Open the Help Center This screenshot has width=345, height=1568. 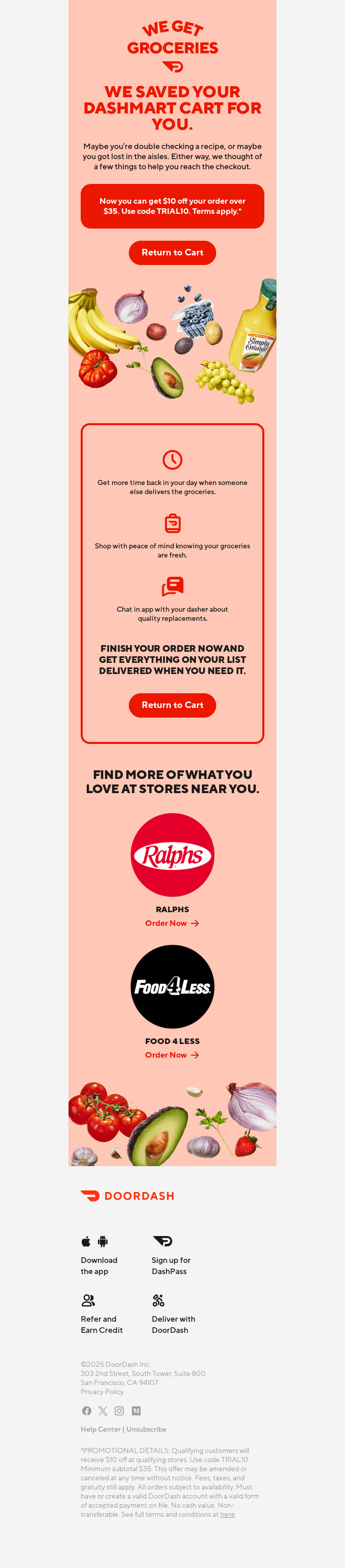tap(100, 1429)
